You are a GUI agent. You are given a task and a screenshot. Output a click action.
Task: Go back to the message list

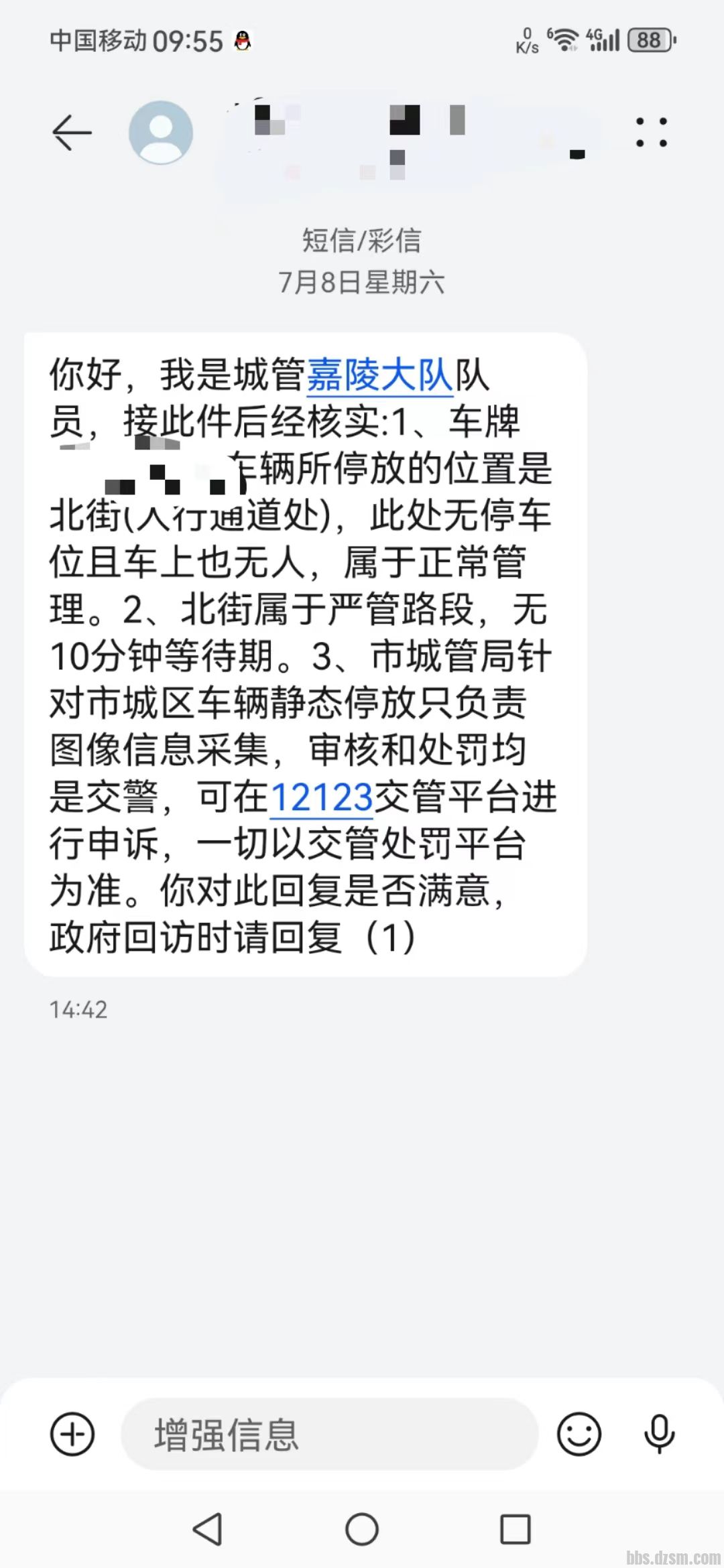point(71,132)
